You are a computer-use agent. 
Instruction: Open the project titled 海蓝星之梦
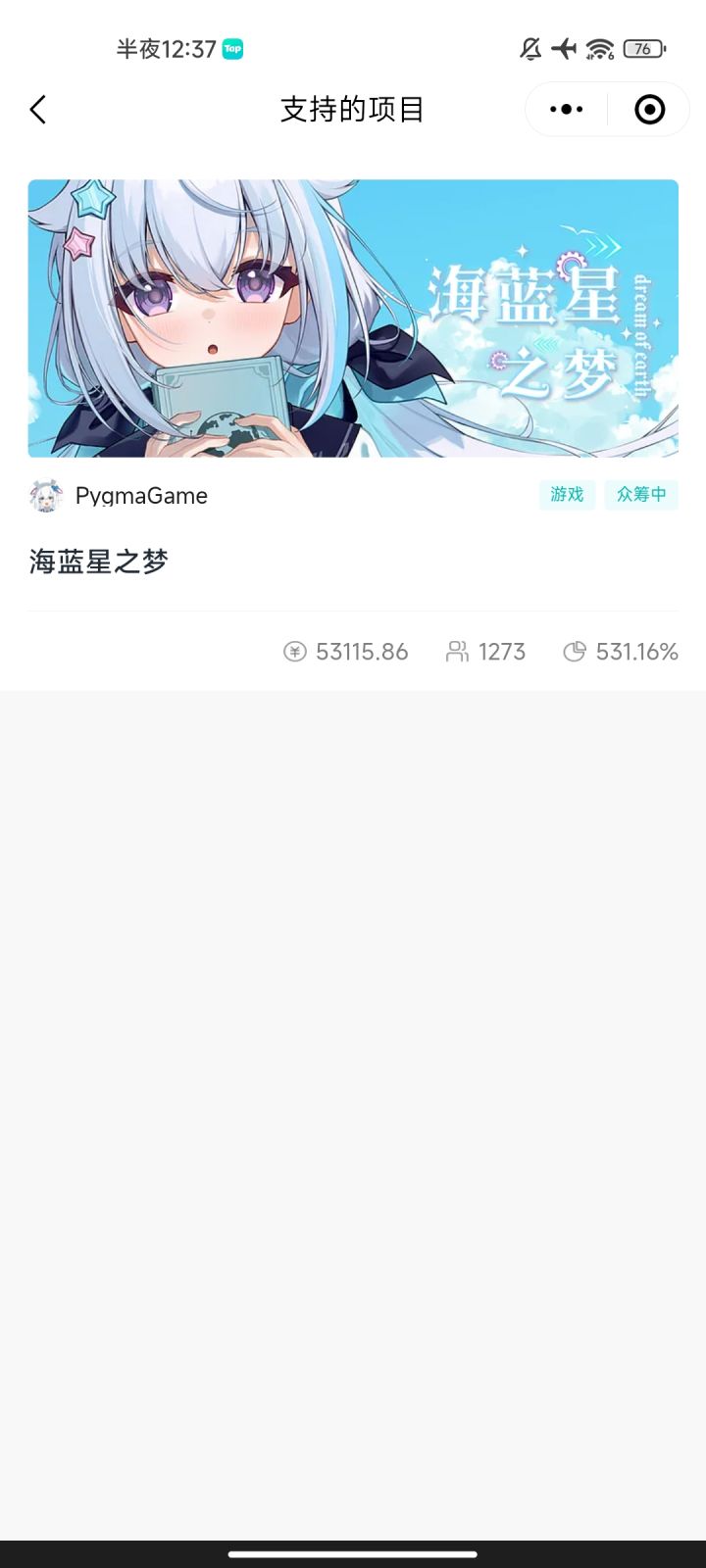98,561
